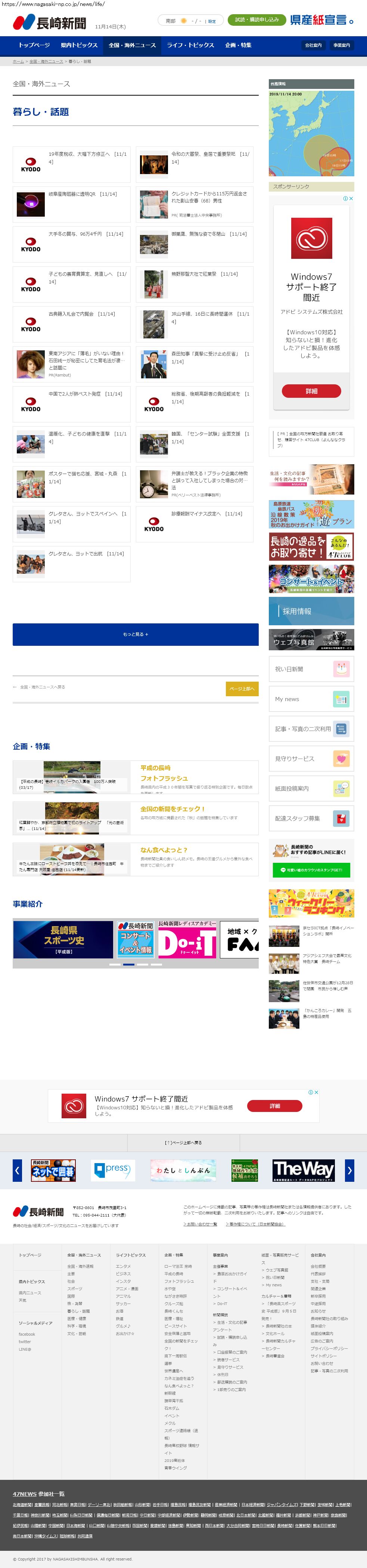Switch to the 県内トピックス navigation tab

[79, 45]
